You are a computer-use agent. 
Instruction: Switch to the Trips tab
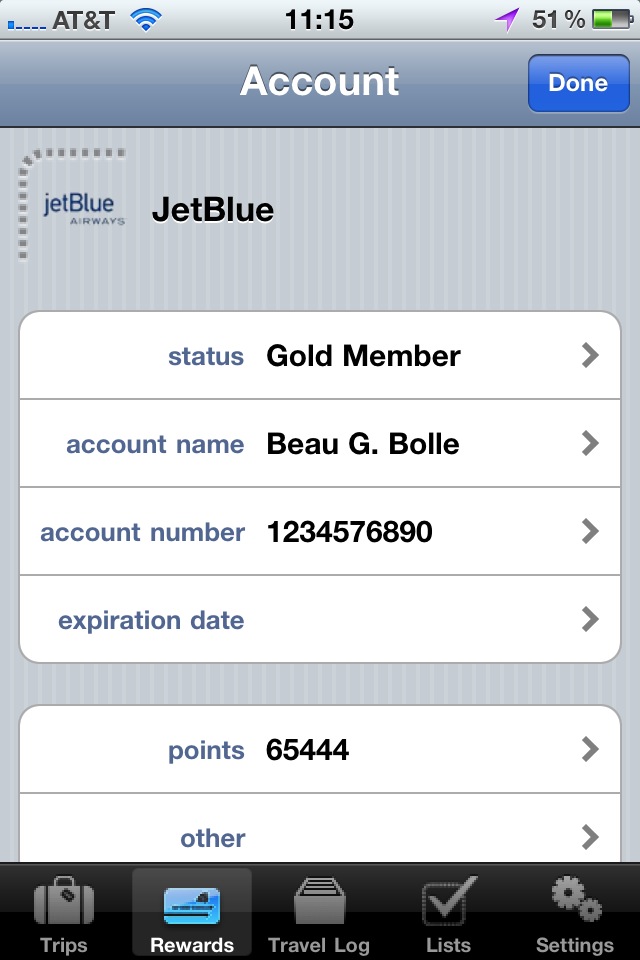pos(64,914)
